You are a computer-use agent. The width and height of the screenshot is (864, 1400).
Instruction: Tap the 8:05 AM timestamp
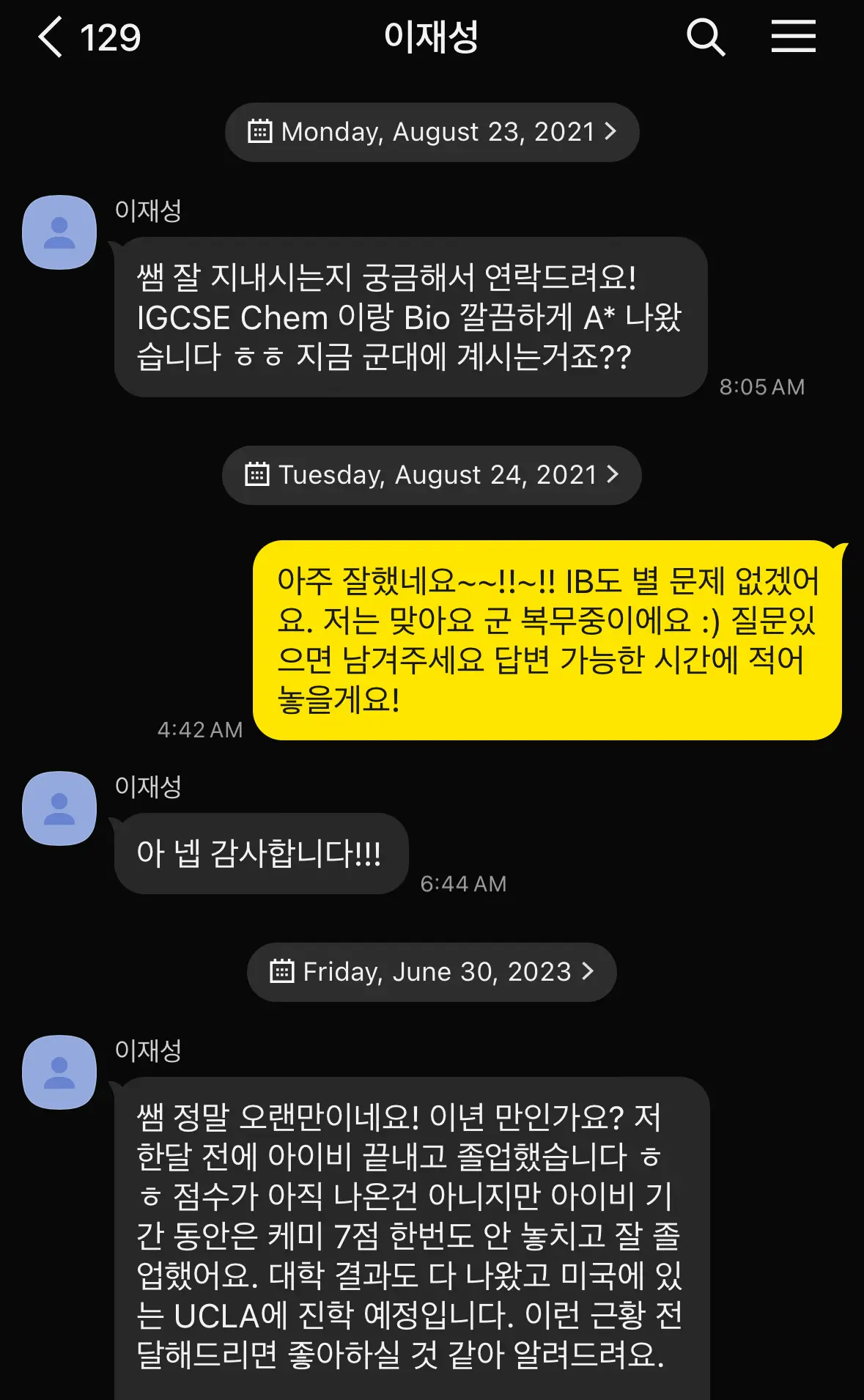[x=763, y=387]
